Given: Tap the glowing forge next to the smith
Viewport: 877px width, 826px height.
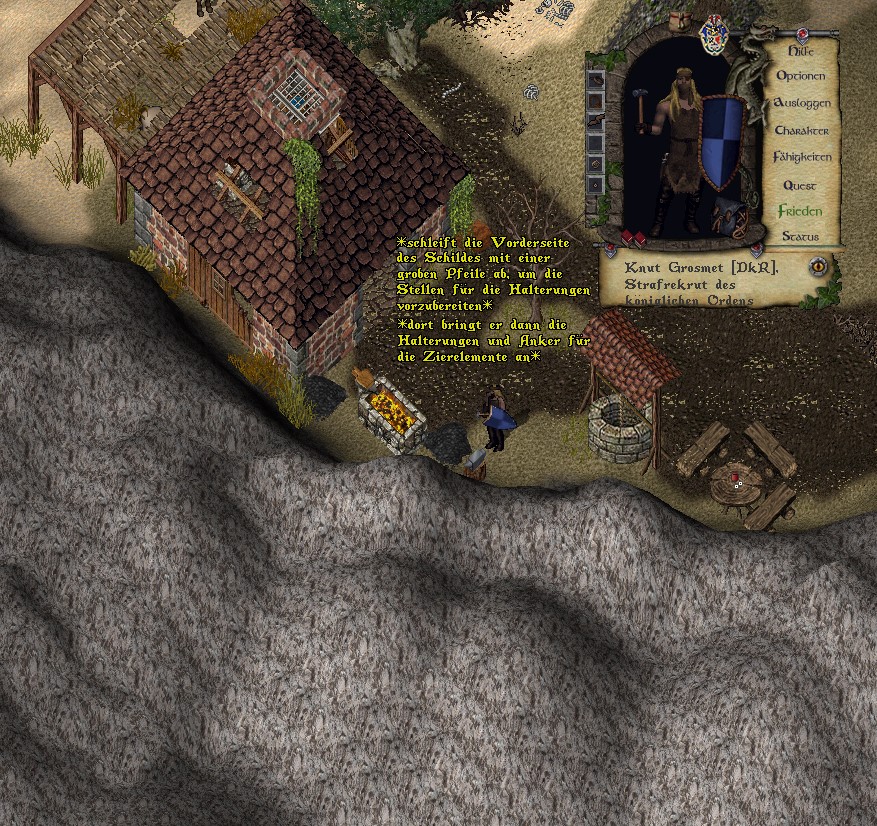Looking at the screenshot, I should coord(390,410).
